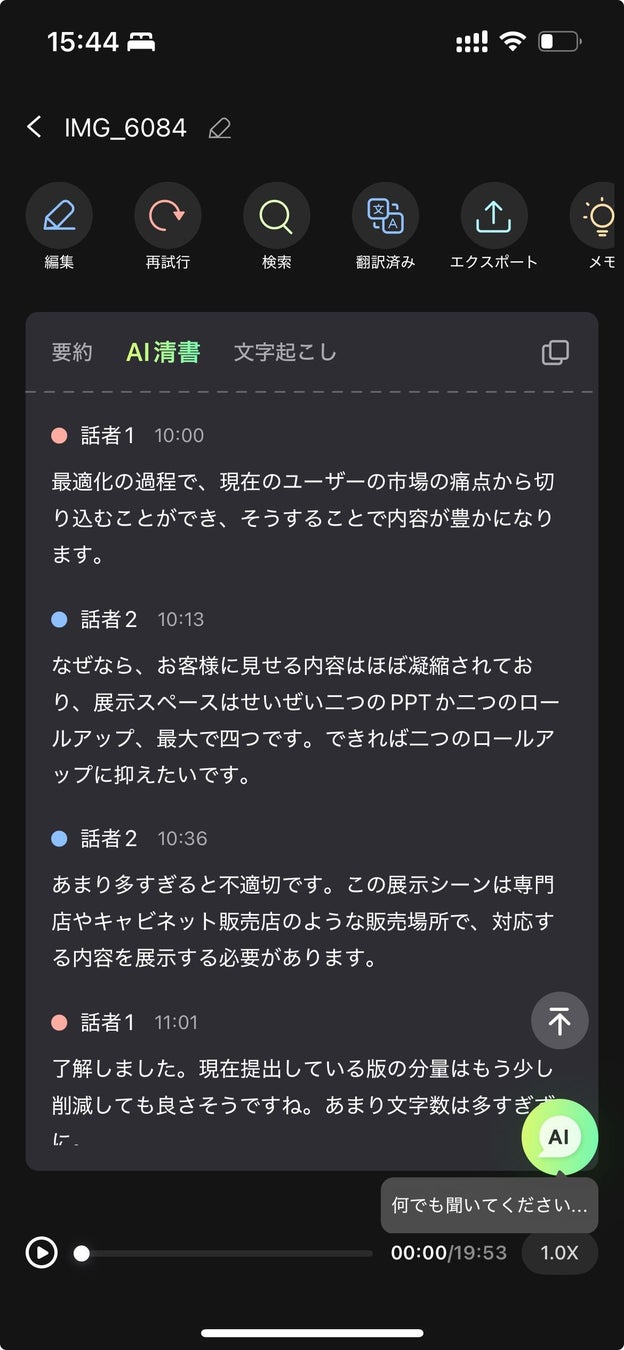Export the recording via エクスポート
Screen dimensions: 624x1350
tap(494, 216)
